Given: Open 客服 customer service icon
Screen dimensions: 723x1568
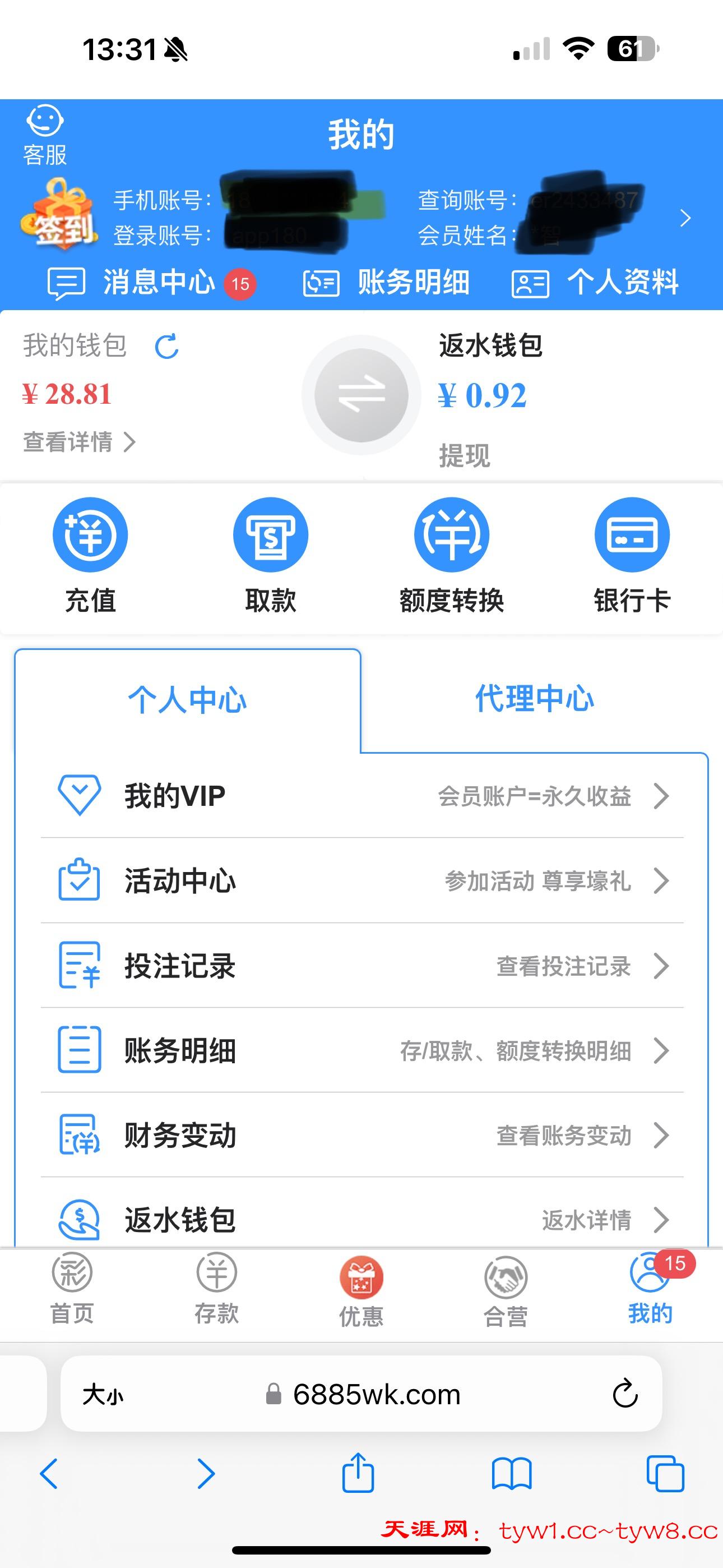Looking at the screenshot, I should 44,134.
